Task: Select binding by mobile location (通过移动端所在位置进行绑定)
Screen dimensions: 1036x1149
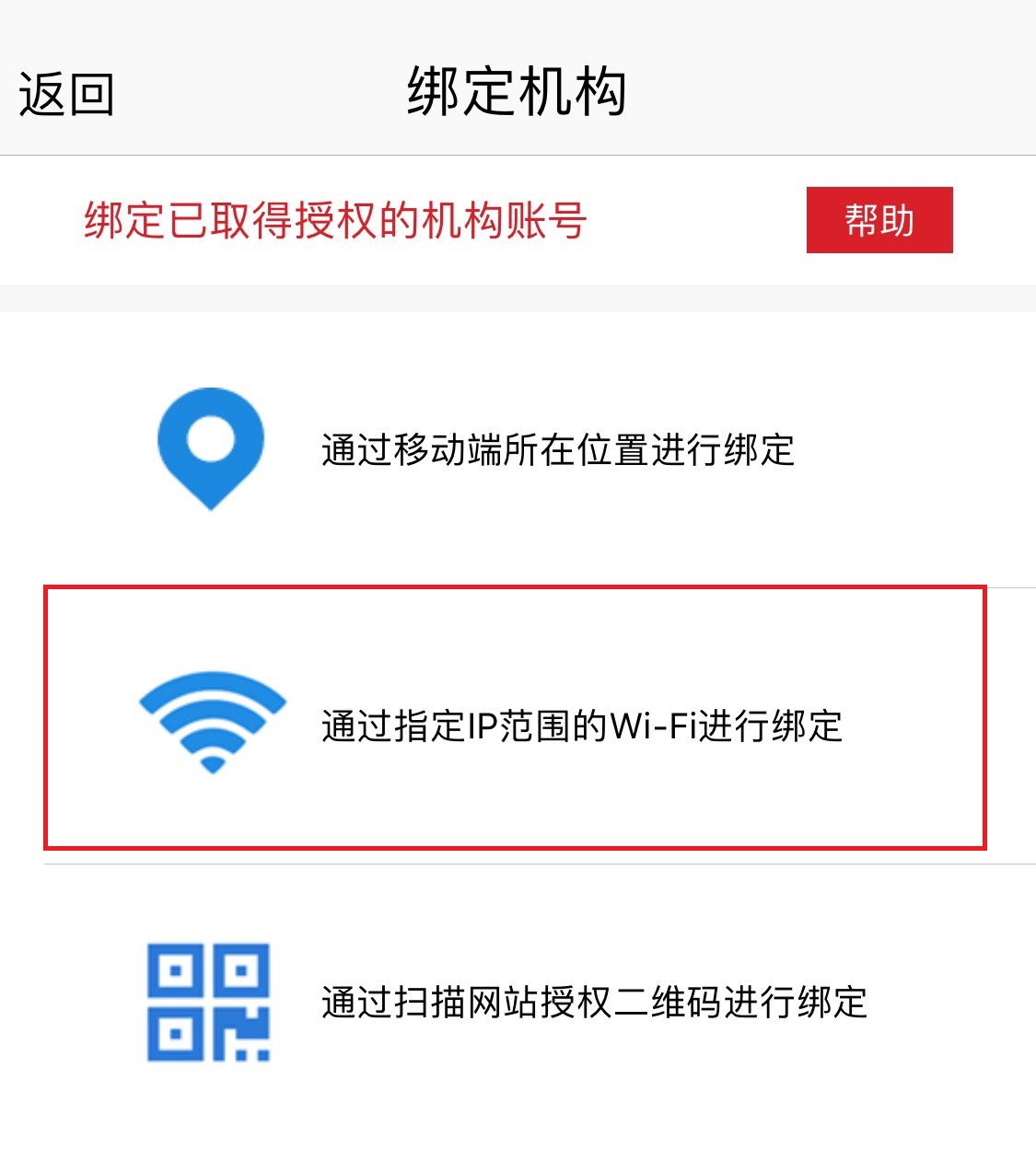Action: pyautogui.click(x=556, y=450)
